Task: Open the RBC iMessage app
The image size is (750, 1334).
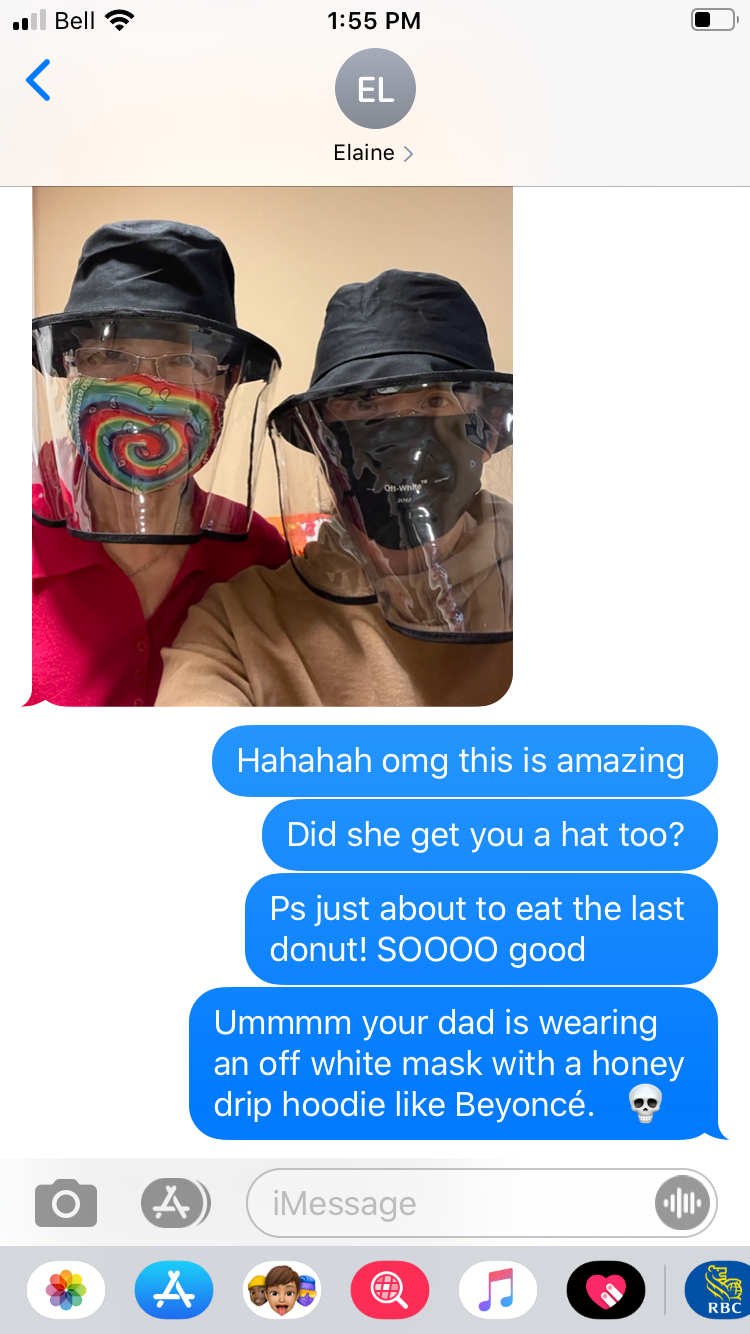Action: [718, 1290]
